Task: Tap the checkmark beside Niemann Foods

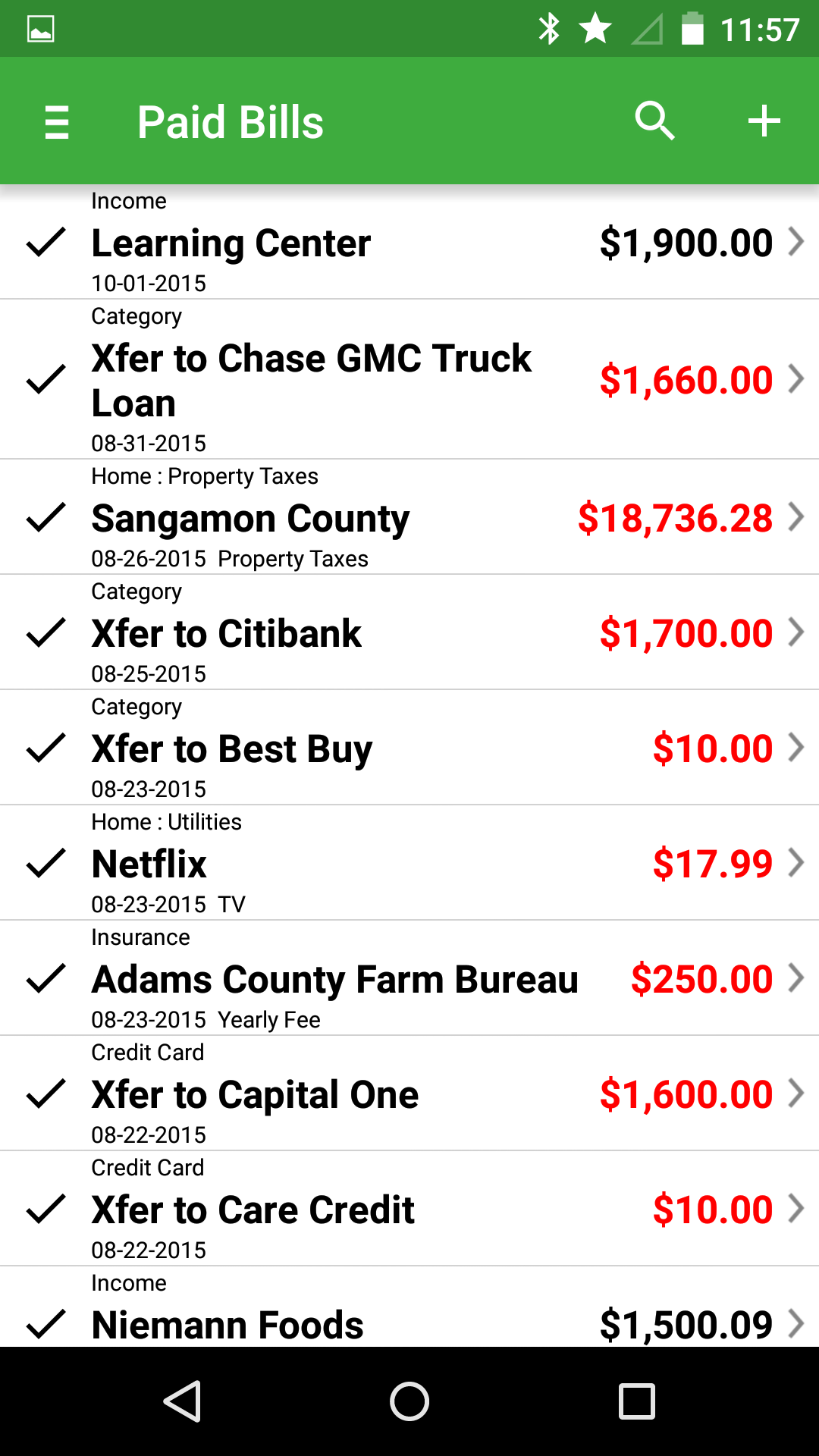Action: tap(45, 1324)
